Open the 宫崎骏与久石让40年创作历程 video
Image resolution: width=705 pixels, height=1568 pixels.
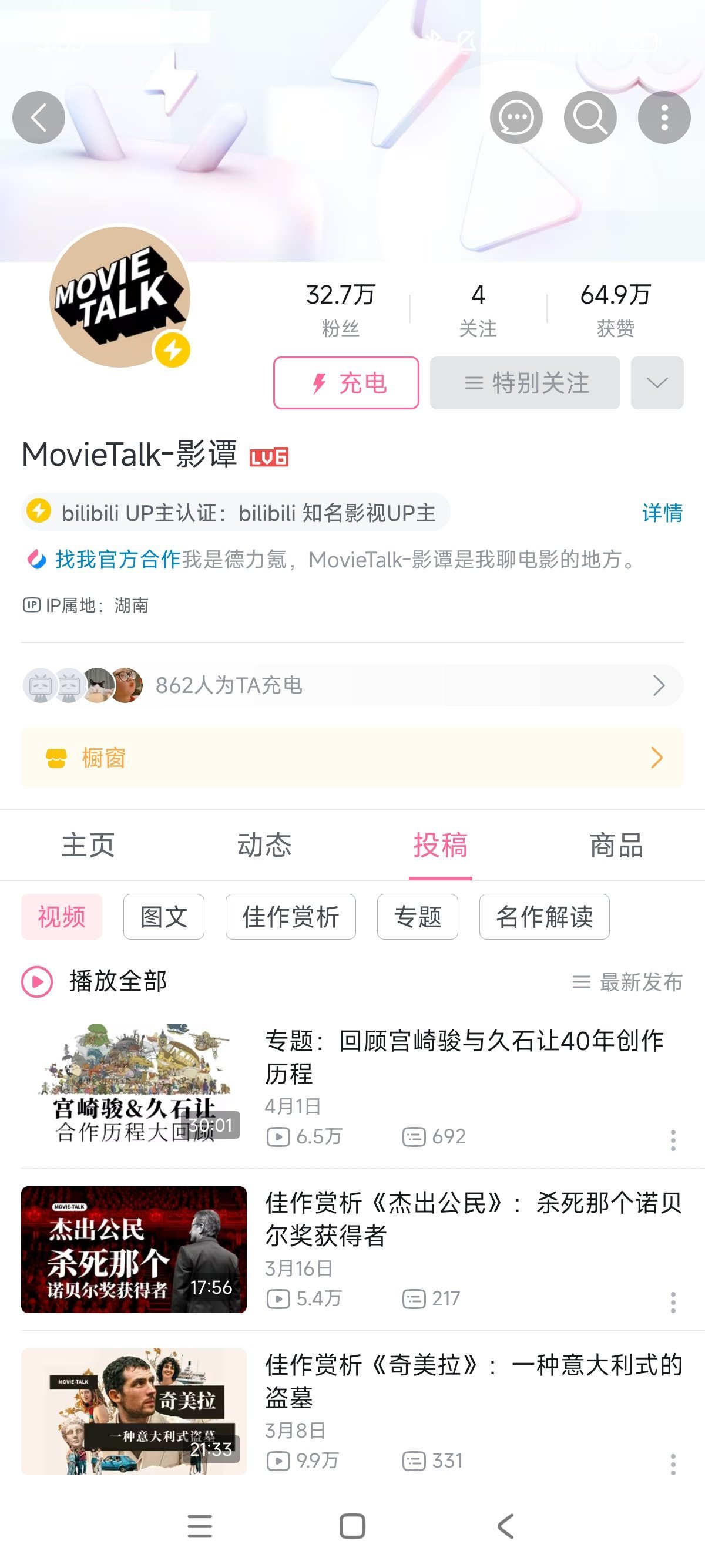pyautogui.click(x=464, y=1056)
